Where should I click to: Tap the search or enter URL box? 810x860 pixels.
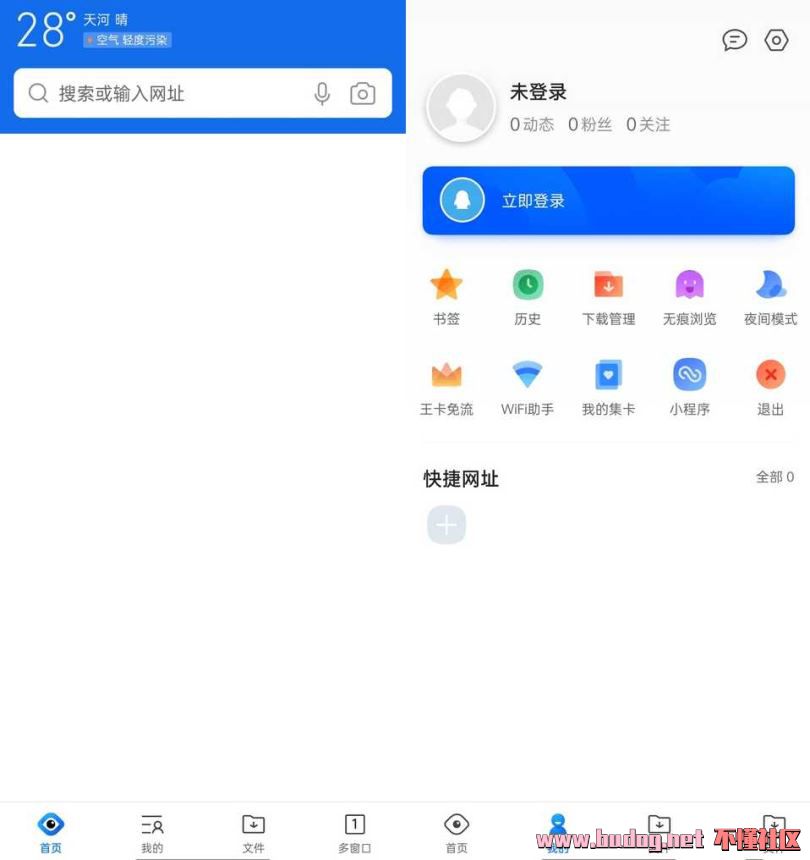tap(170, 94)
